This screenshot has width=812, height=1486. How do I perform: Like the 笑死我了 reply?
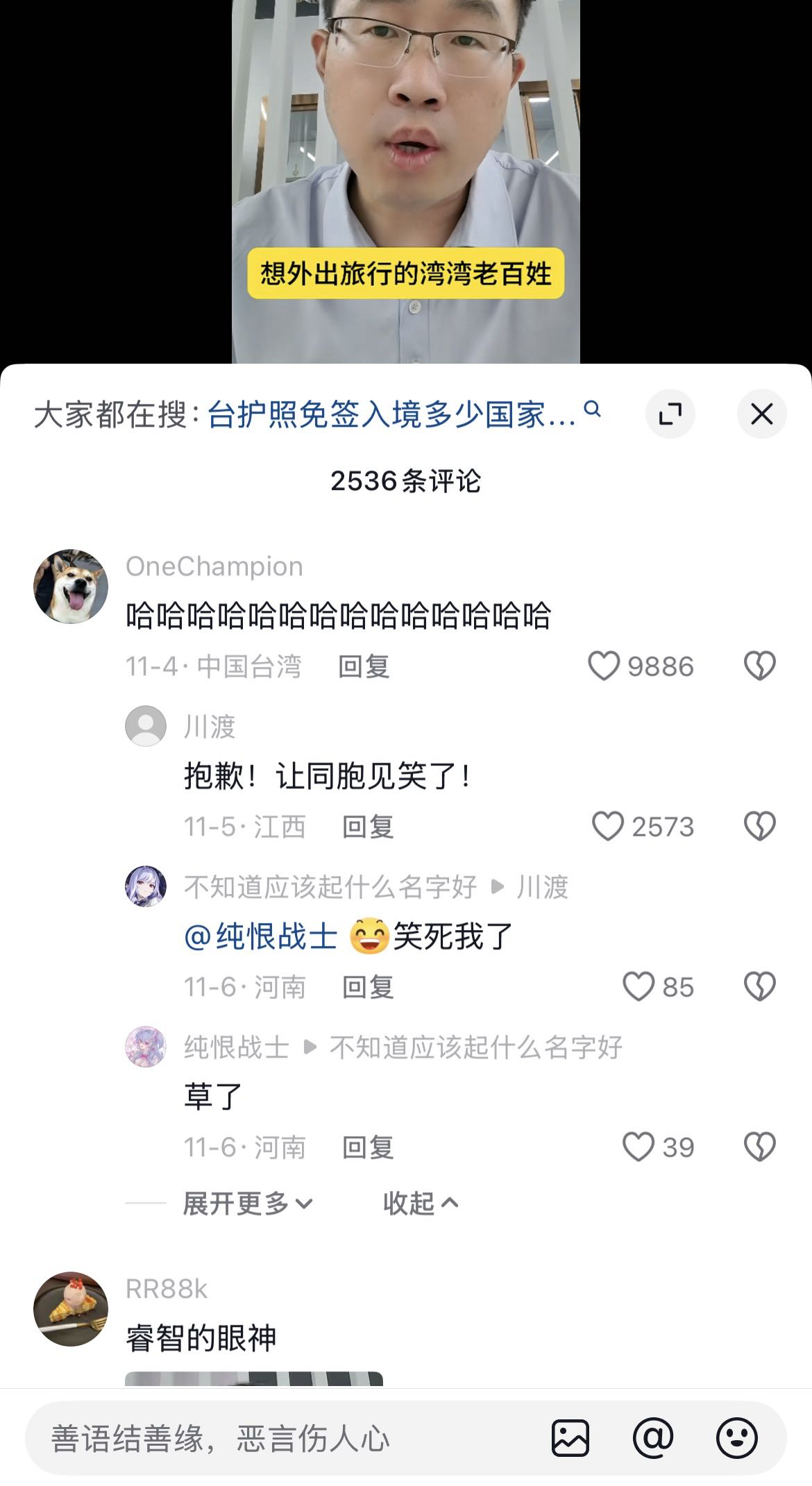tap(638, 987)
